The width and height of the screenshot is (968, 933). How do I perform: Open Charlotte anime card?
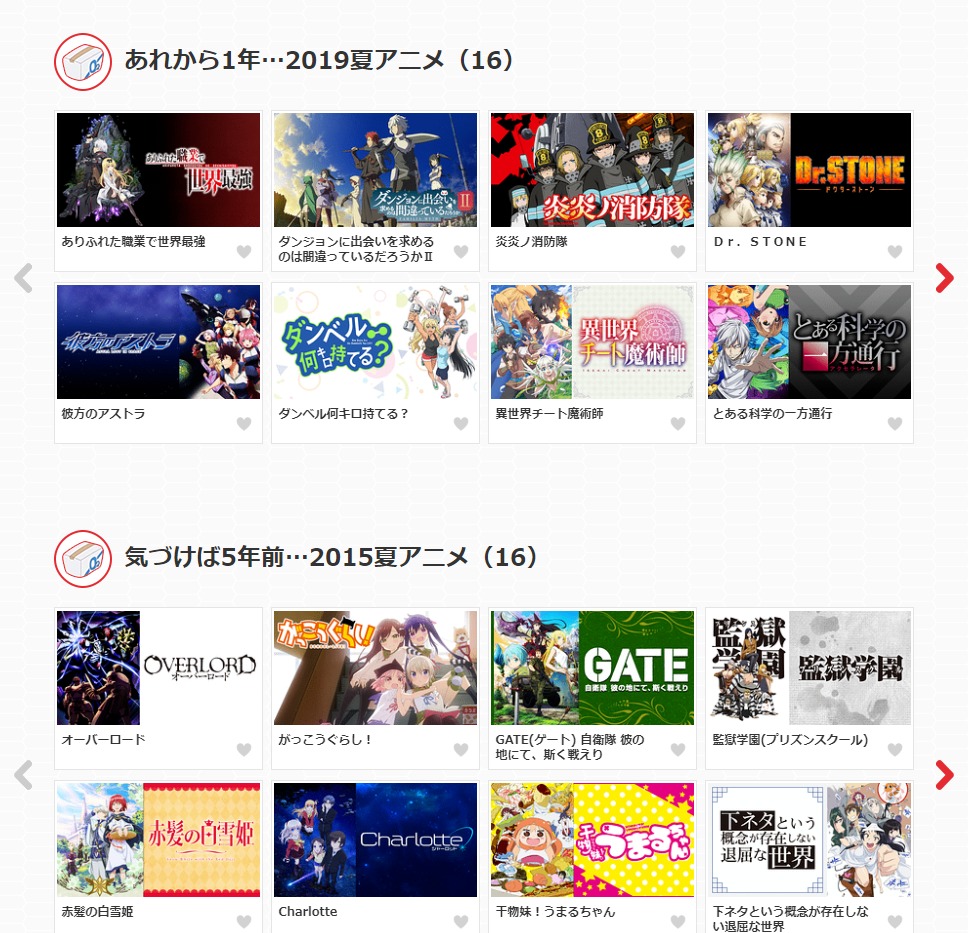click(x=375, y=840)
